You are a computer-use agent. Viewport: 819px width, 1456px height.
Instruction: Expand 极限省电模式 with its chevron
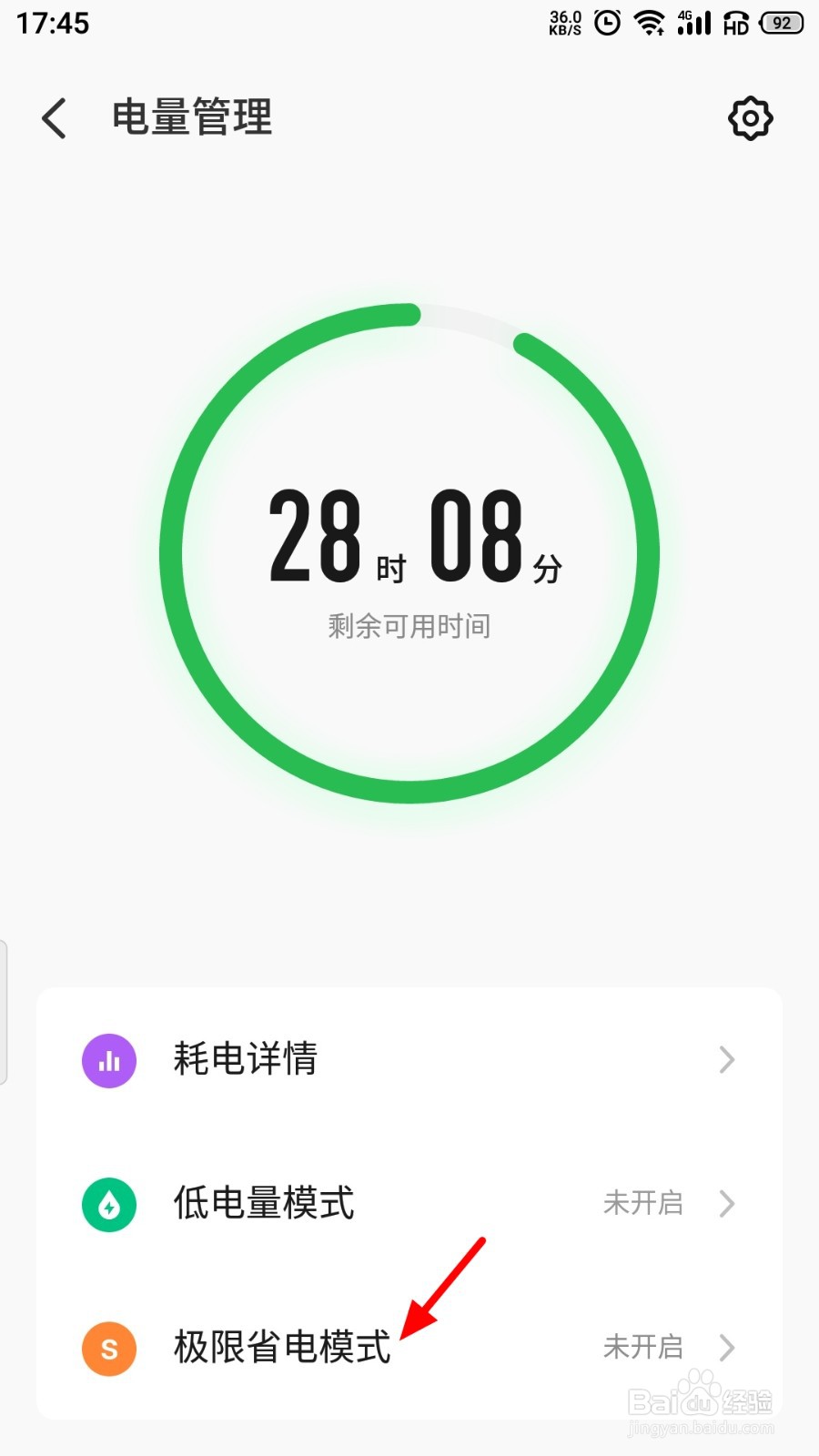(x=726, y=1348)
